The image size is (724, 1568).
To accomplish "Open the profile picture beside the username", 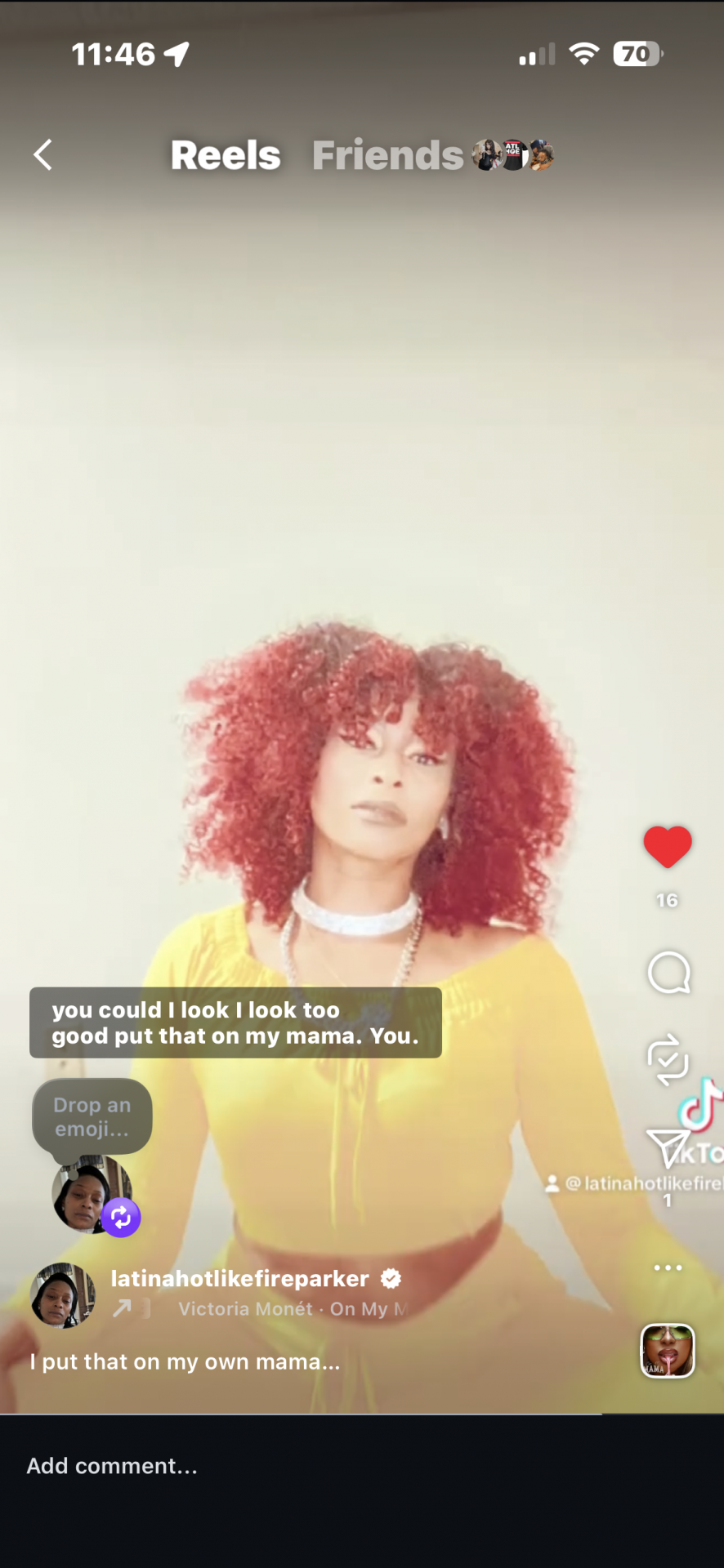I will pyautogui.click(x=62, y=1295).
